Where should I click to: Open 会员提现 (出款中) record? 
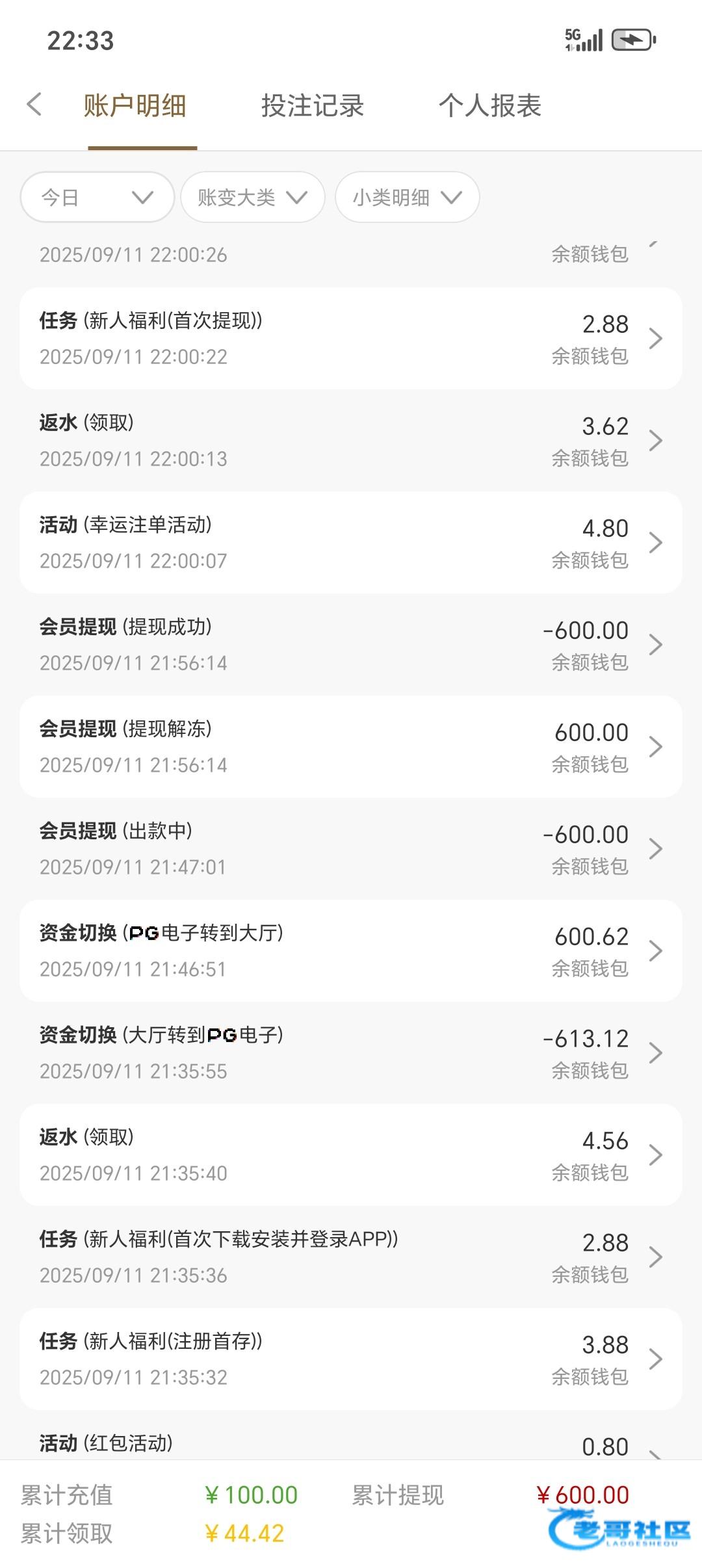pos(351,848)
